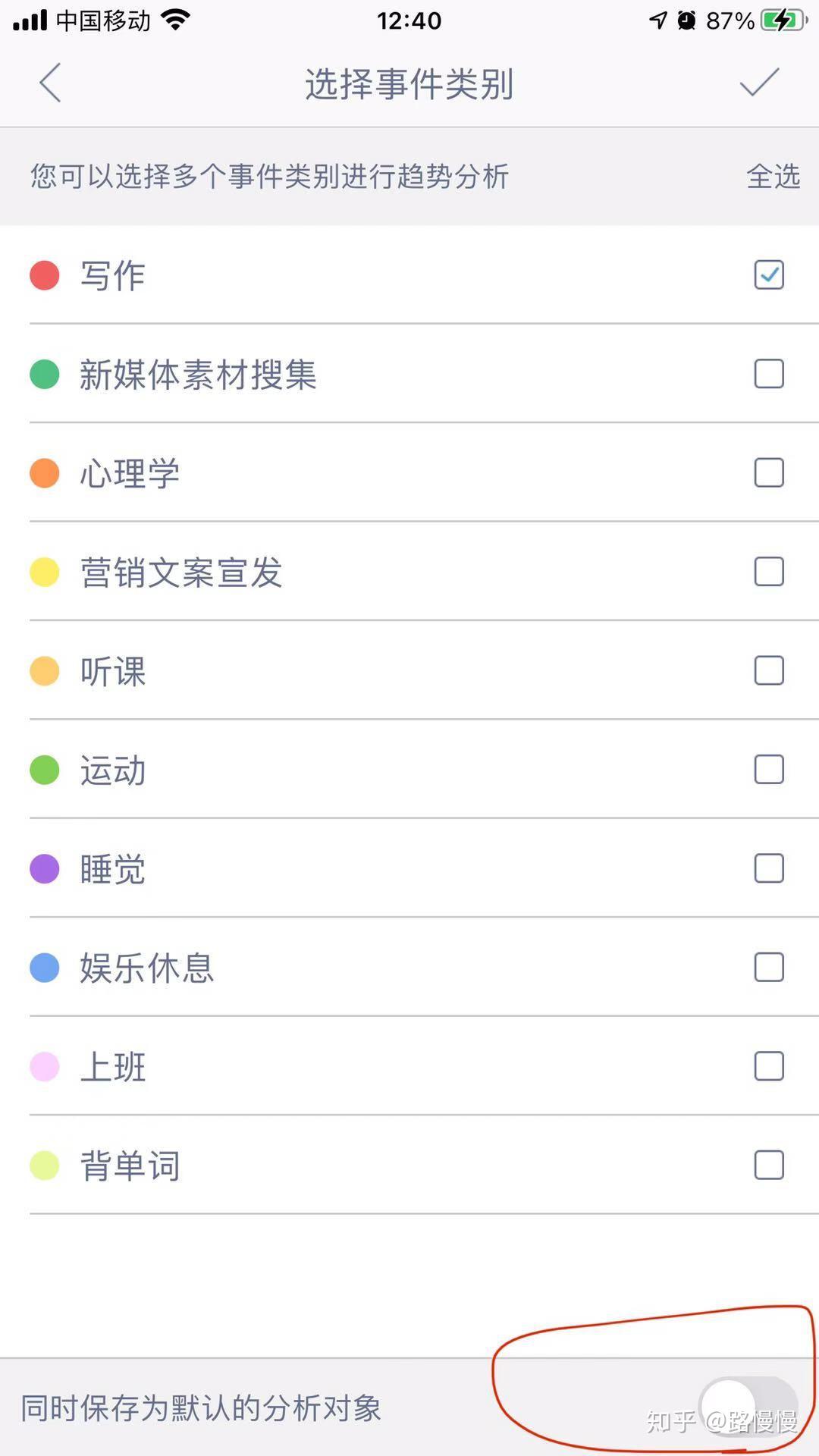Enable the save-as-default analysis toggle
This screenshot has height=1456, width=819.
pyautogui.click(x=747, y=1407)
